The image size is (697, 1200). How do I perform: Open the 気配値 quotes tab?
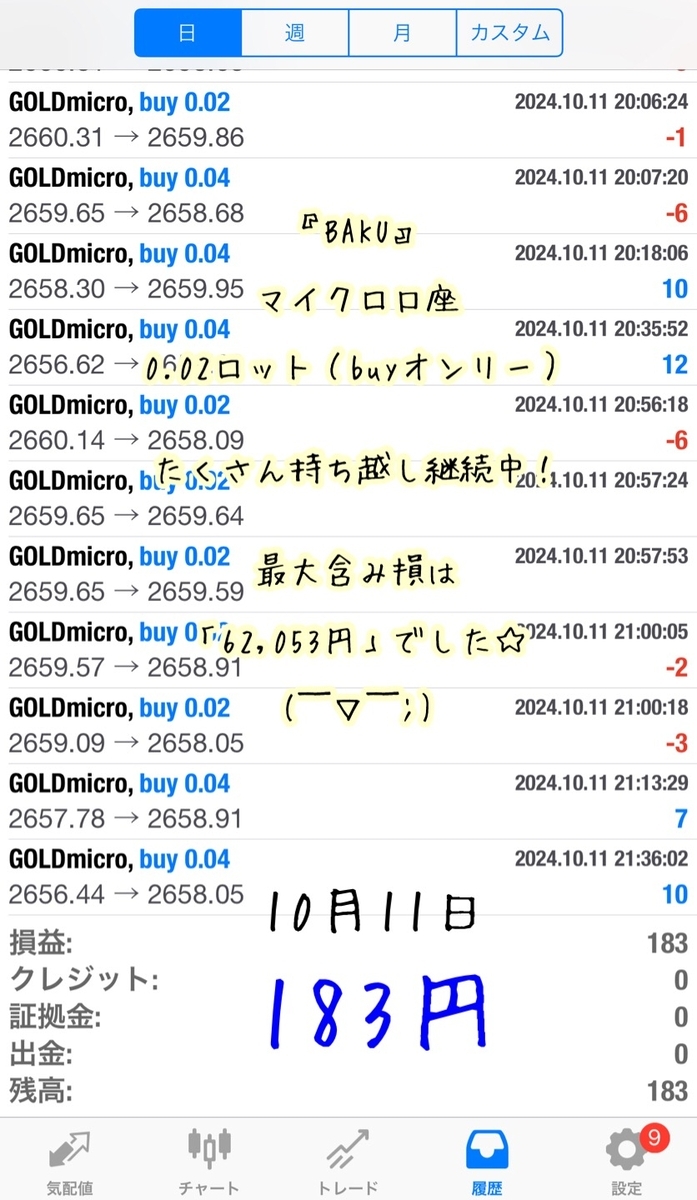69,1160
